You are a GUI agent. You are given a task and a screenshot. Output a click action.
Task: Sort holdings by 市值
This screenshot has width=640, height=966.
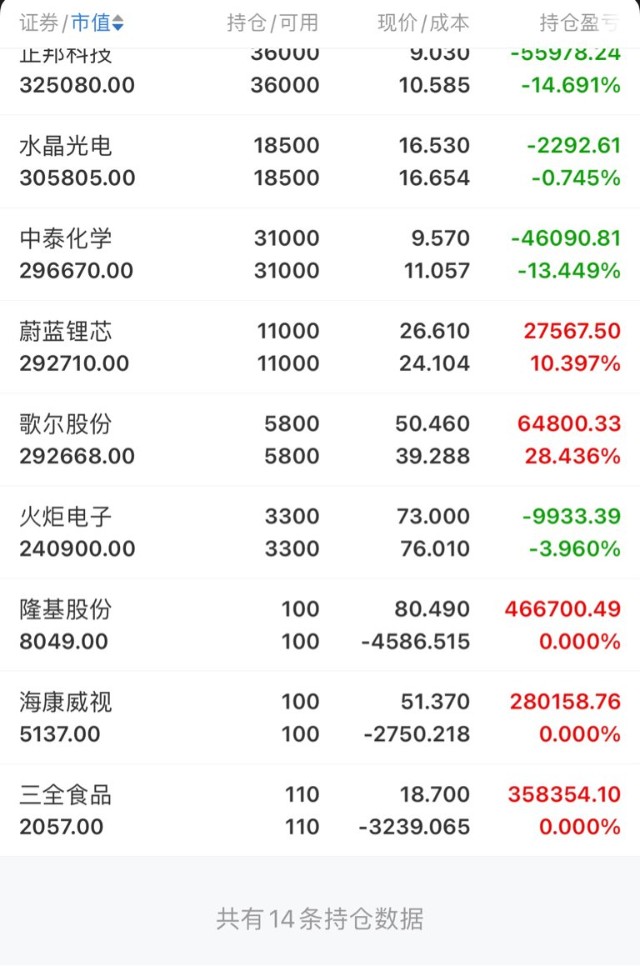point(98,23)
